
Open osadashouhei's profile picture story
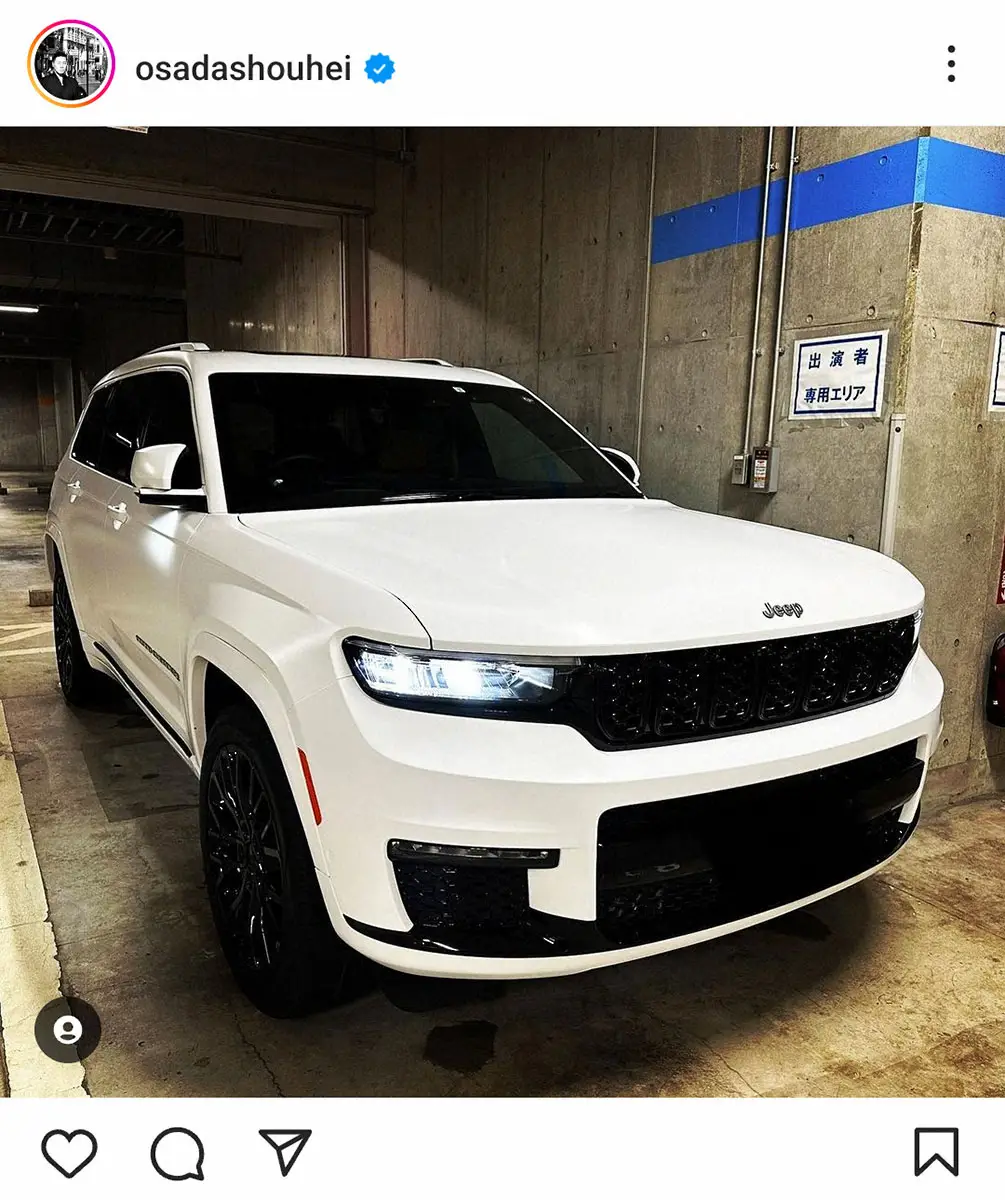[71, 64]
